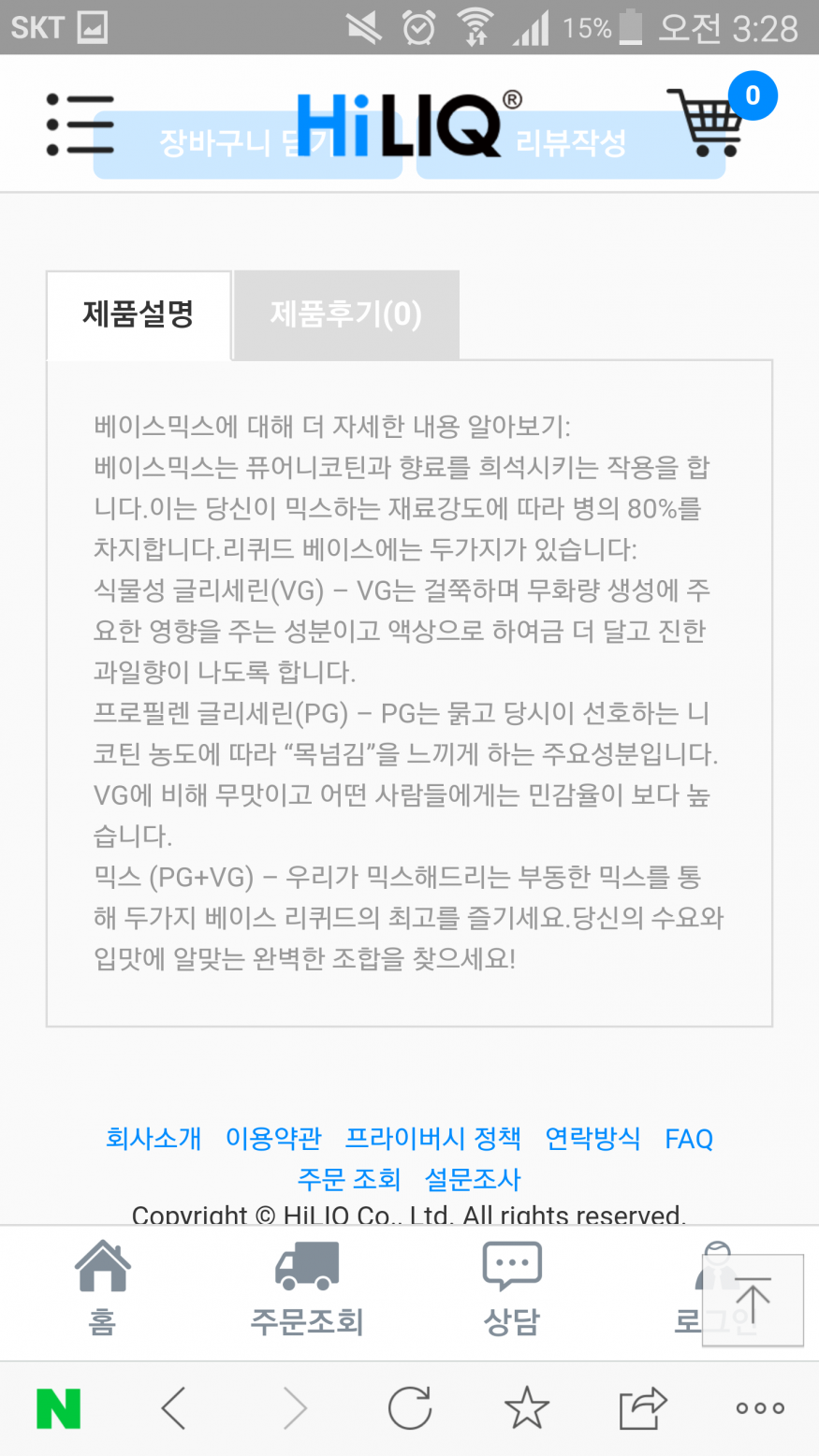
Task: Go to the 홈 tab
Action: click(102, 1289)
